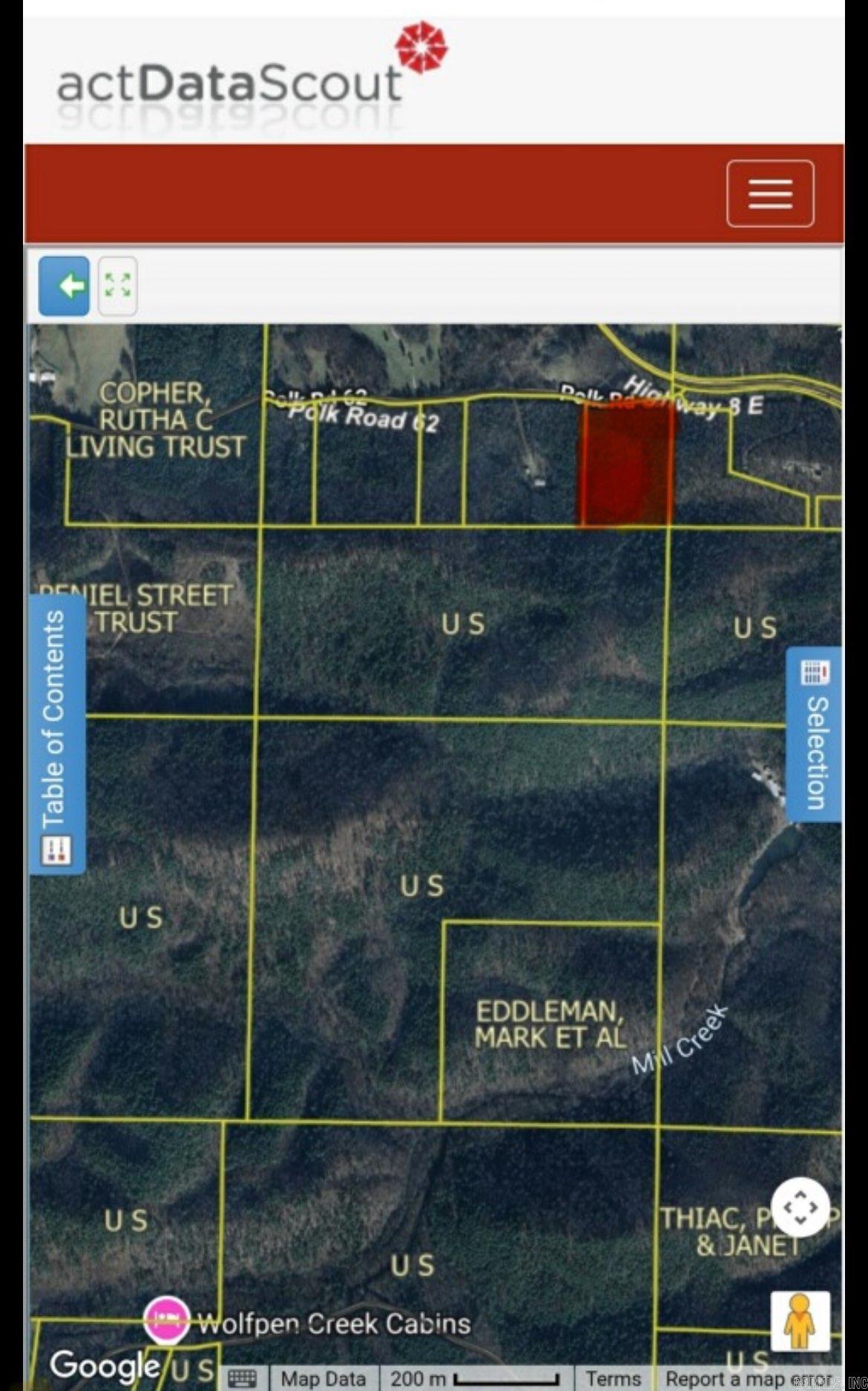Open the map camera pan control
868x1391 pixels.
(800, 1208)
